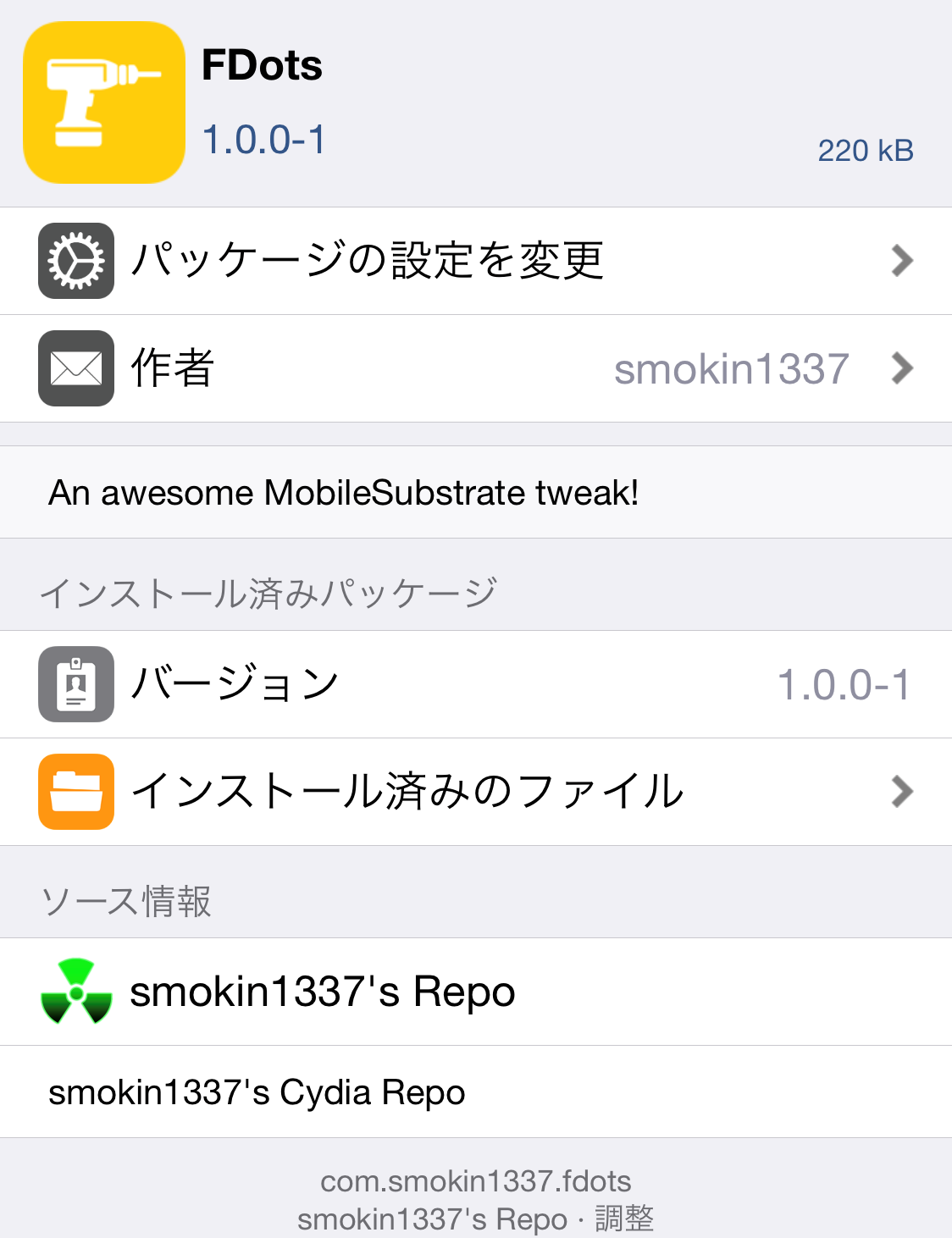
Task: Open the 作者 smokin1337 row
Action: coord(474,368)
